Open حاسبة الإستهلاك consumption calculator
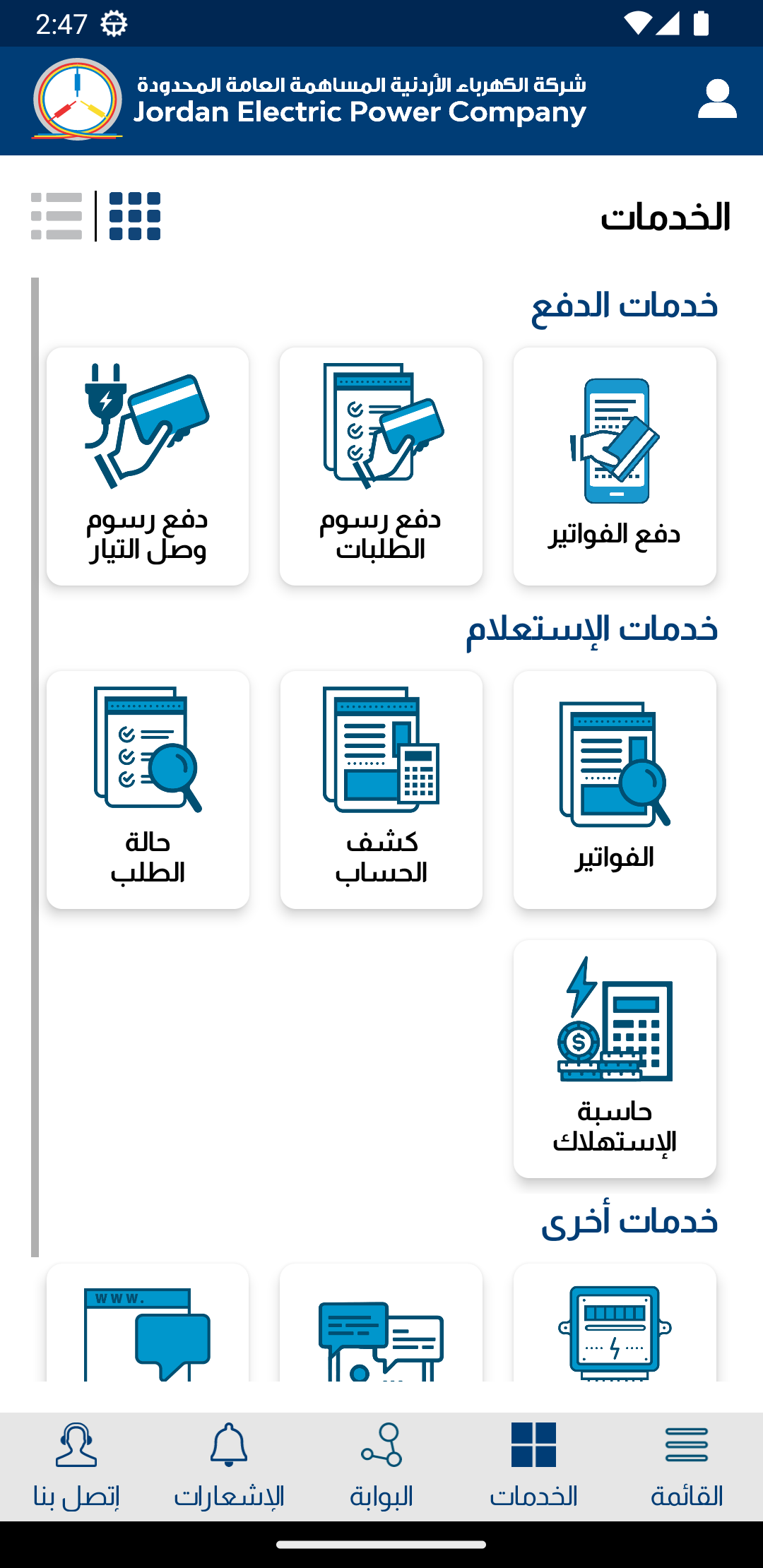This screenshot has width=763, height=1568. [615, 1058]
